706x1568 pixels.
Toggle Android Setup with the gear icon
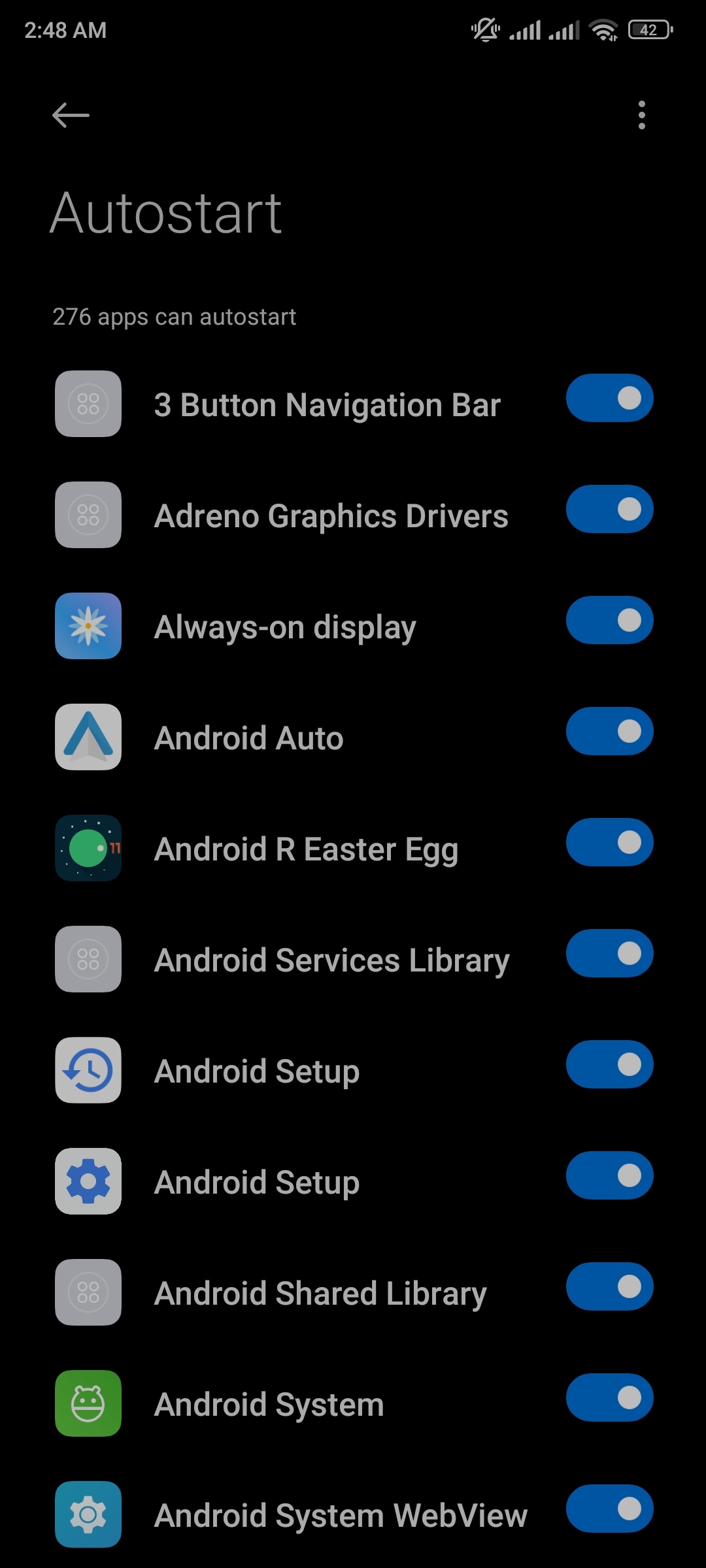[610, 1175]
